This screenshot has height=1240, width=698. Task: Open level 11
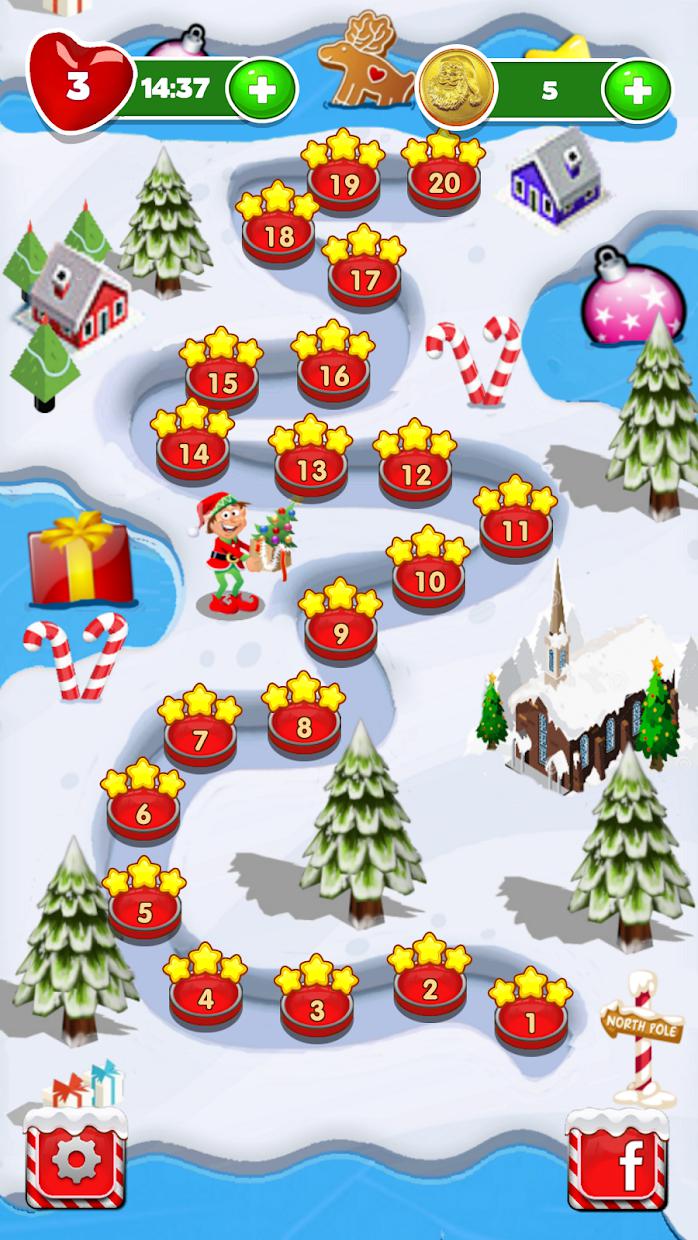click(x=515, y=529)
